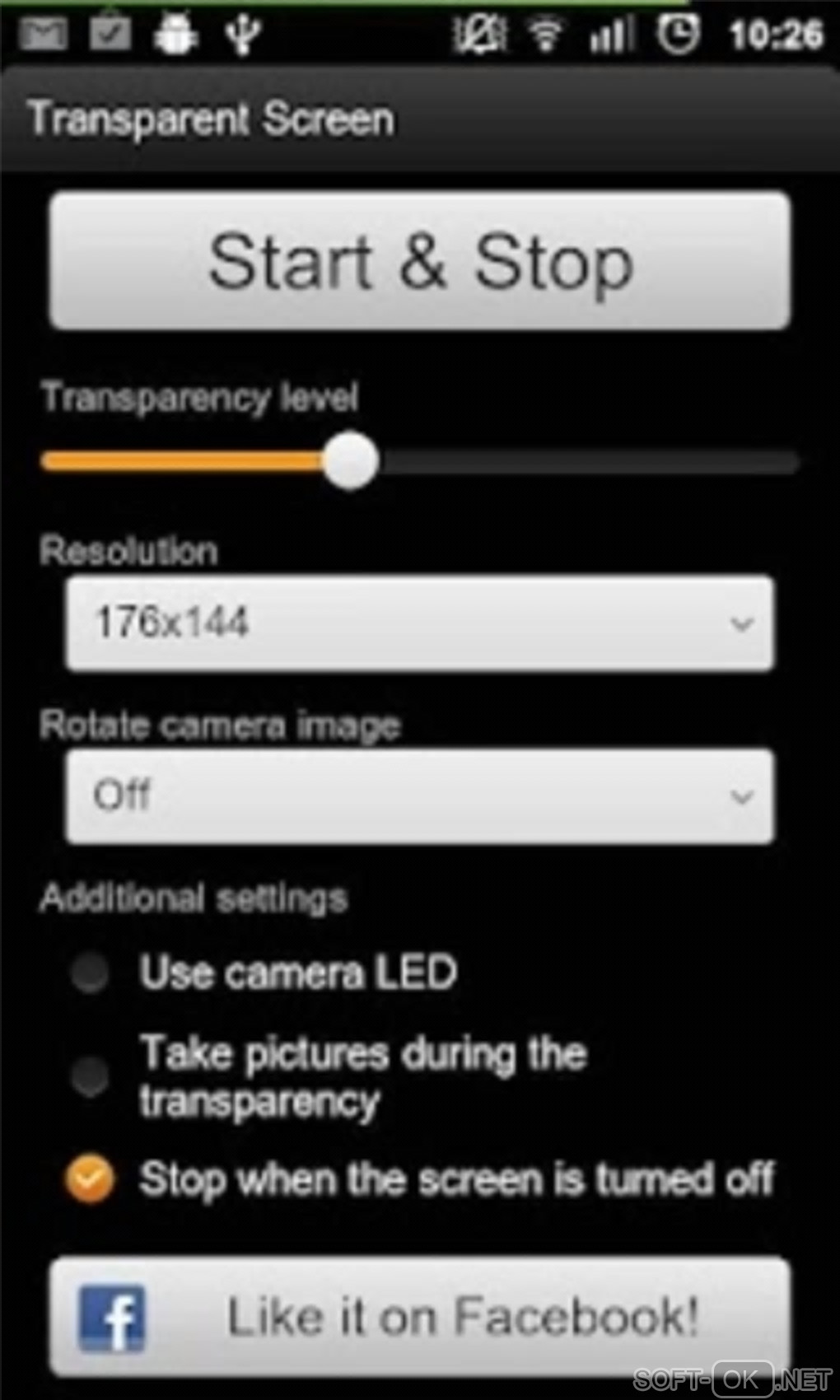Tap the Start & Stop button
The image size is (840, 1400).
[420, 262]
